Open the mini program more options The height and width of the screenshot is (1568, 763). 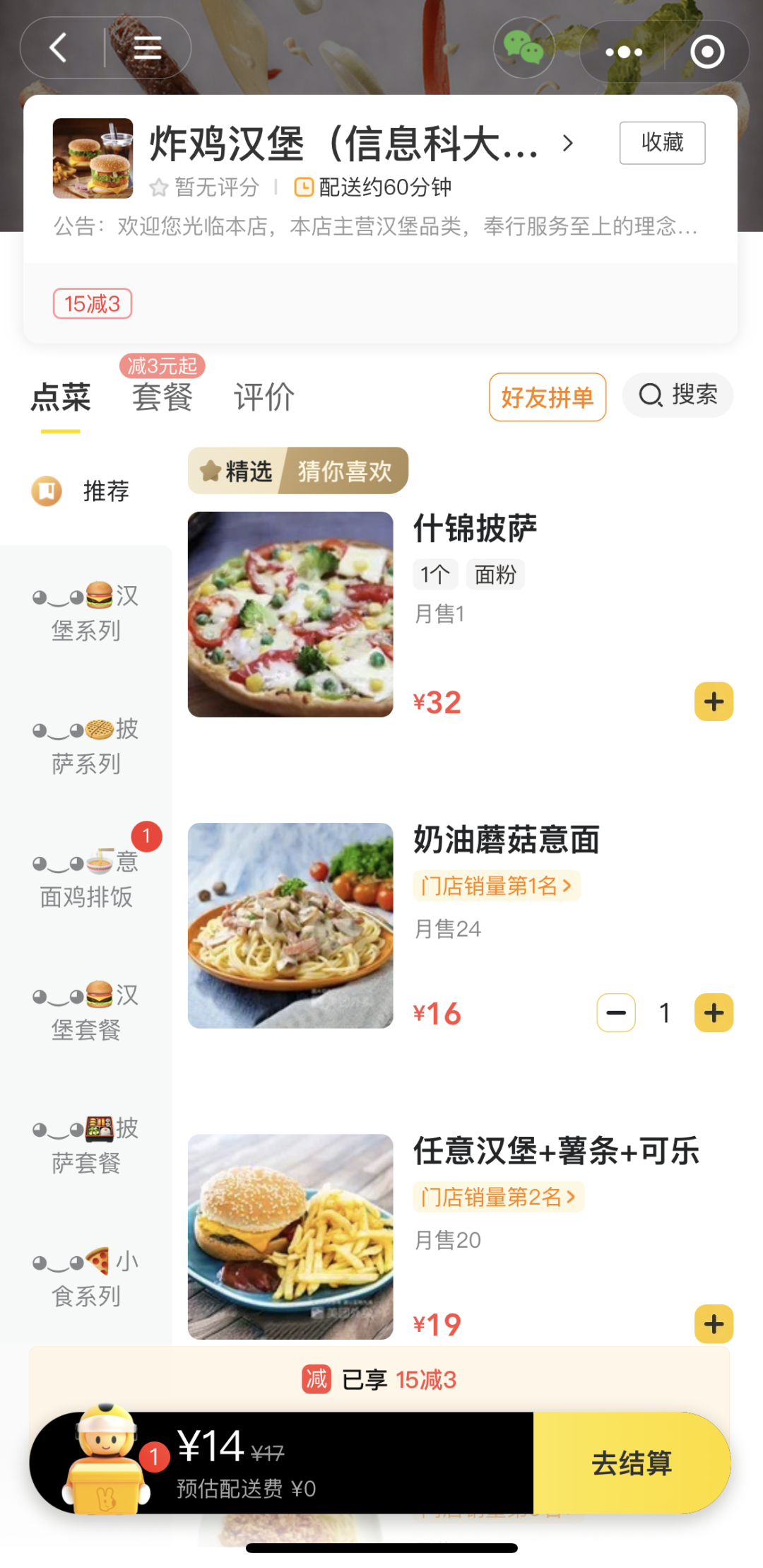tap(623, 52)
